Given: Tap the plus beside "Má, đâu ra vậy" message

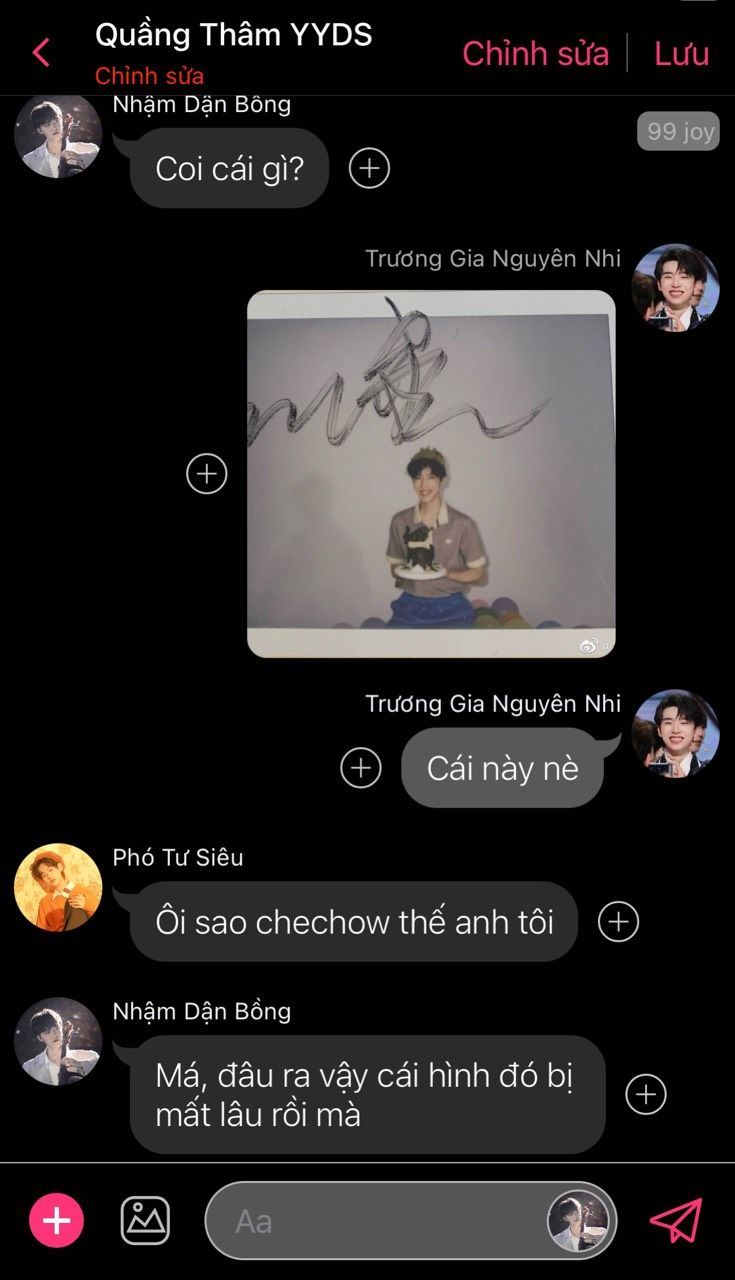Looking at the screenshot, I should (646, 1094).
